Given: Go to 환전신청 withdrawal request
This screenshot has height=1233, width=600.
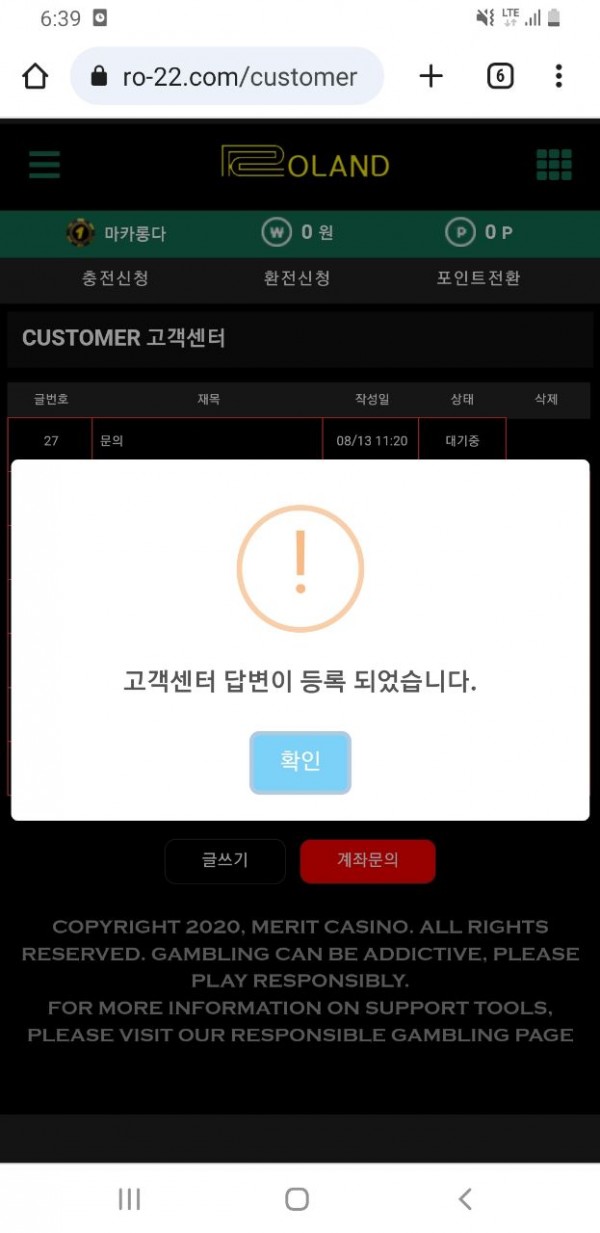Looking at the screenshot, I should click(297, 279).
